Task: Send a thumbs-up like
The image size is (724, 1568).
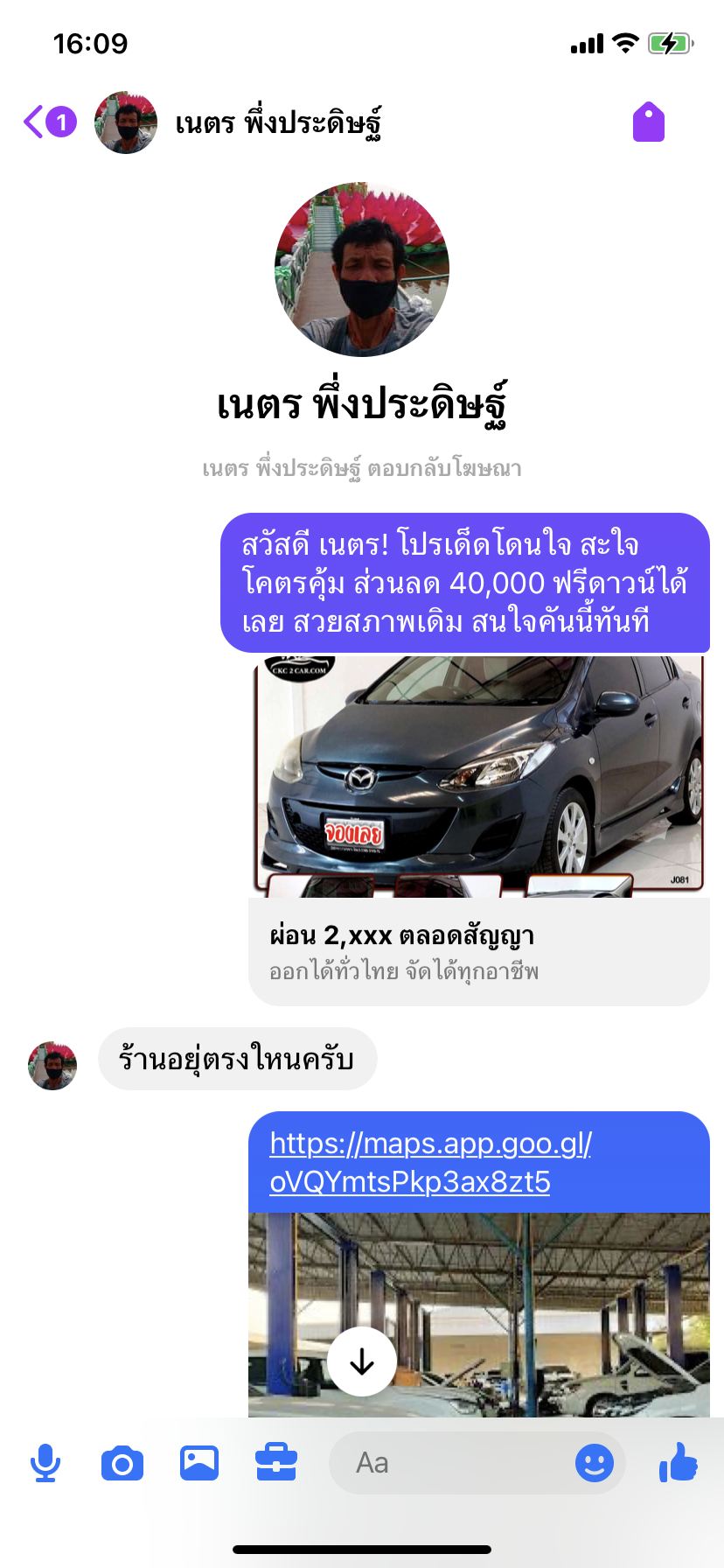Action: [679, 1462]
